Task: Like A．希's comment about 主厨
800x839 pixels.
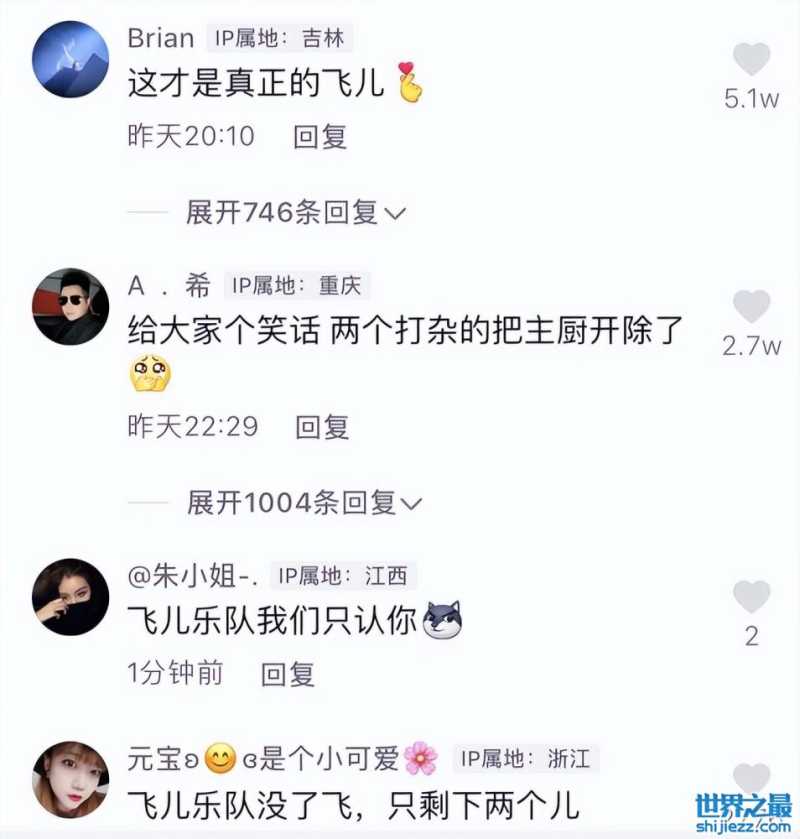Action: (752, 306)
